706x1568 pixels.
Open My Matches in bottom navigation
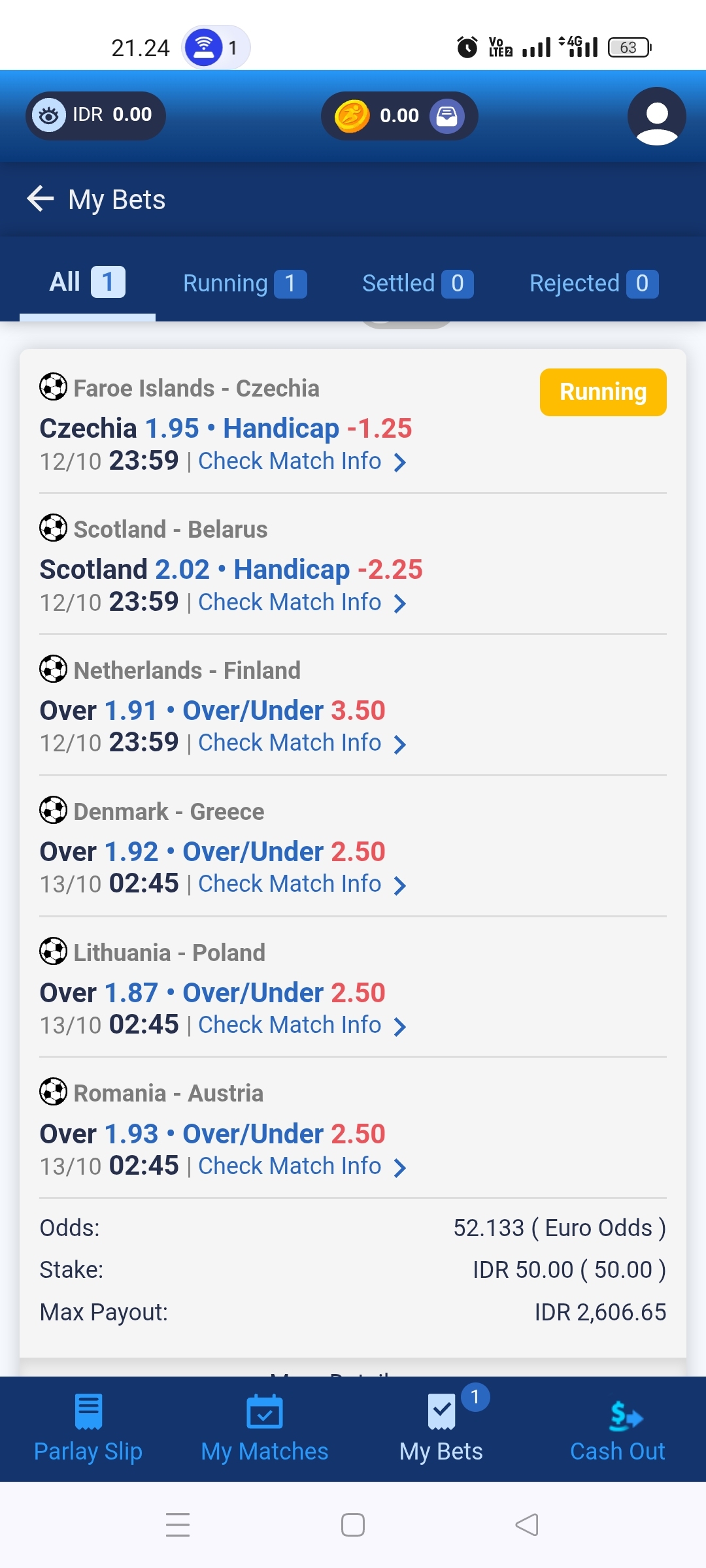click(x=265, y=1429)
